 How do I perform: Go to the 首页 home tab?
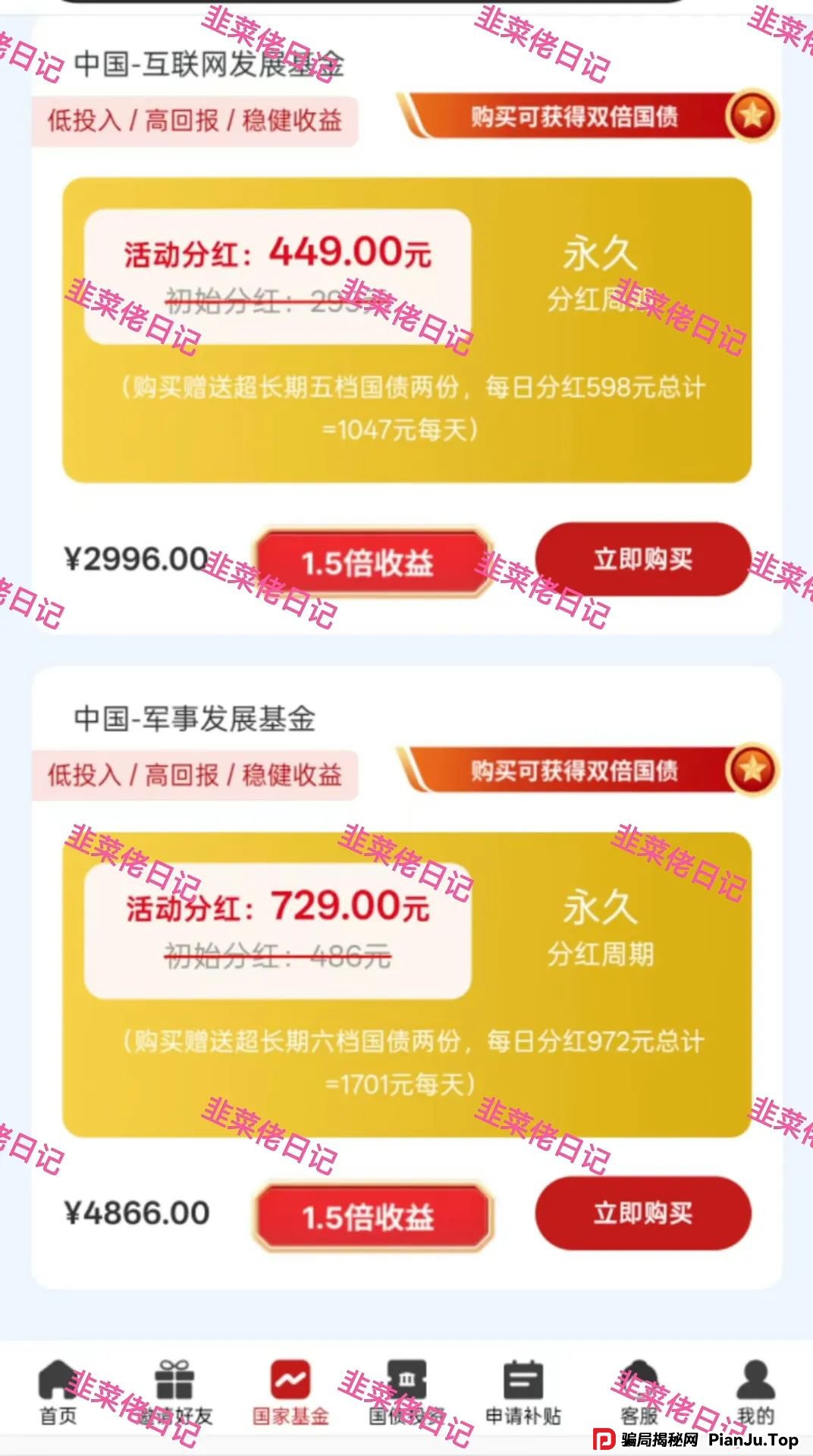58,1392
